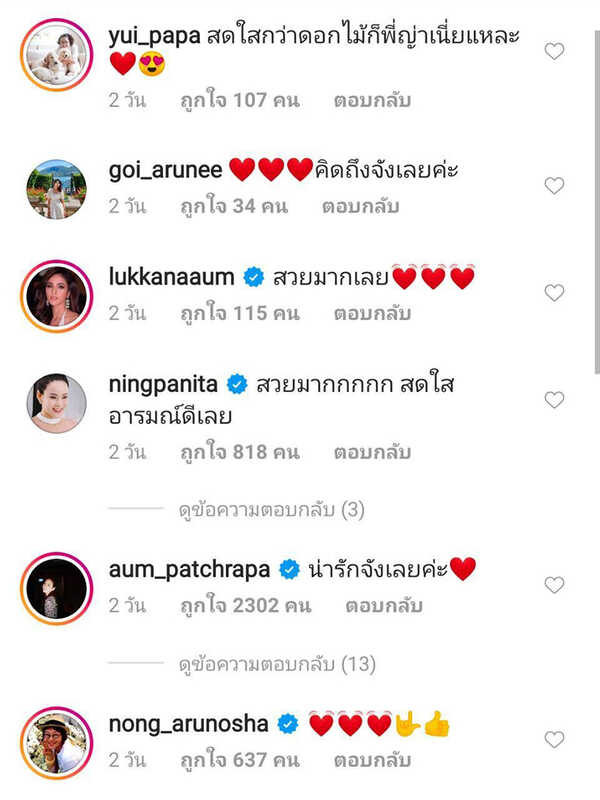This screenshot has width=600, height=800.
Task: Reply to yui_papa's comment
Action: (372, 101)
